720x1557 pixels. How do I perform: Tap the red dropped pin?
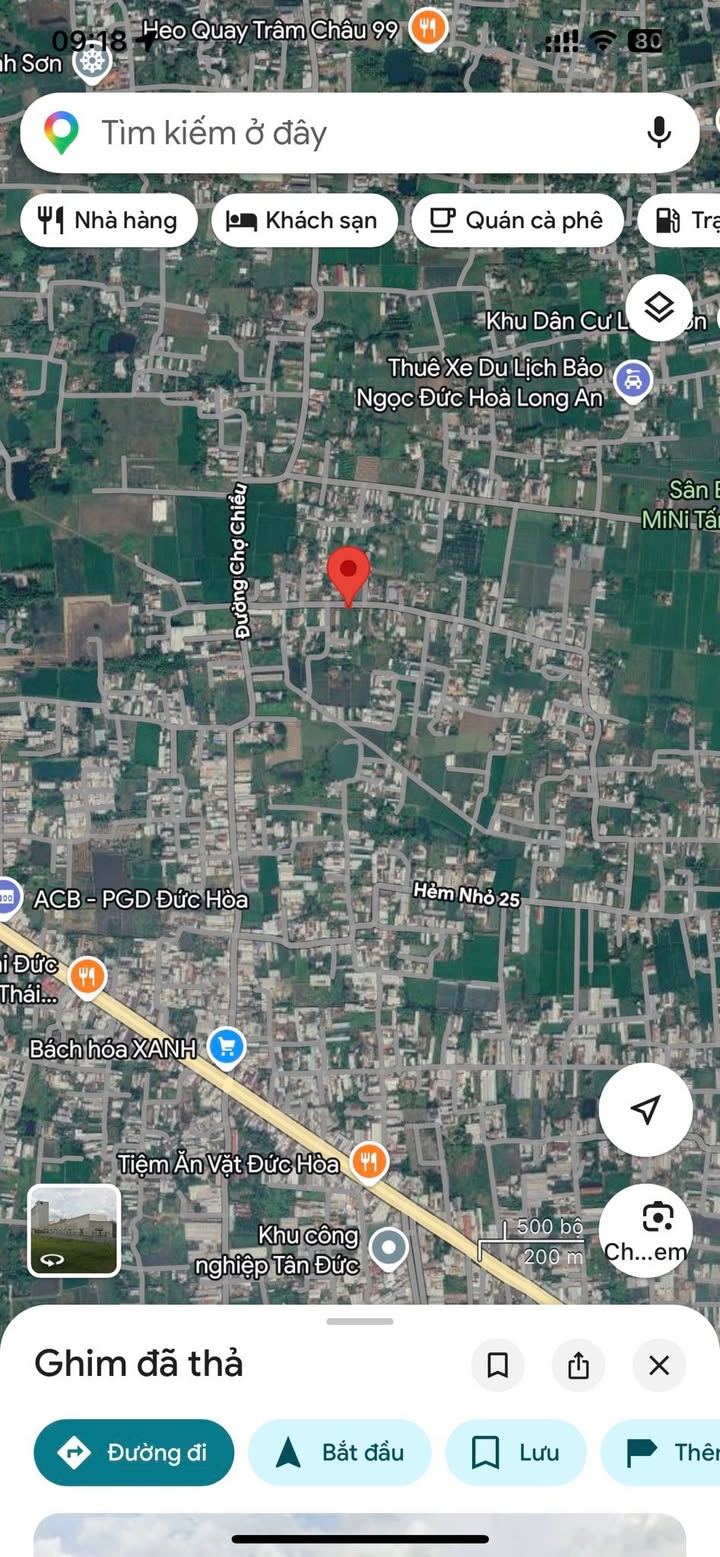[x=349, y=576]
